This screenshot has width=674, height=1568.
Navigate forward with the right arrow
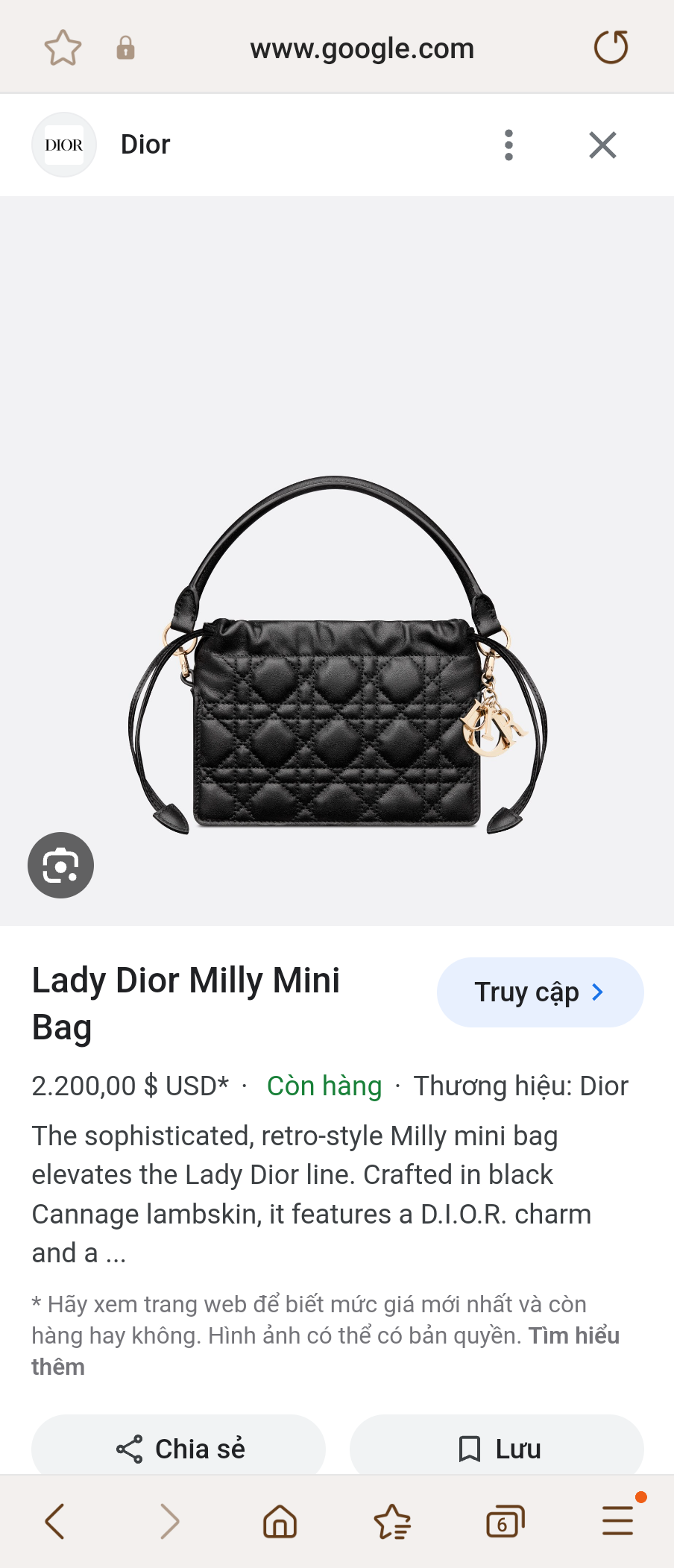coord(168,1521)
